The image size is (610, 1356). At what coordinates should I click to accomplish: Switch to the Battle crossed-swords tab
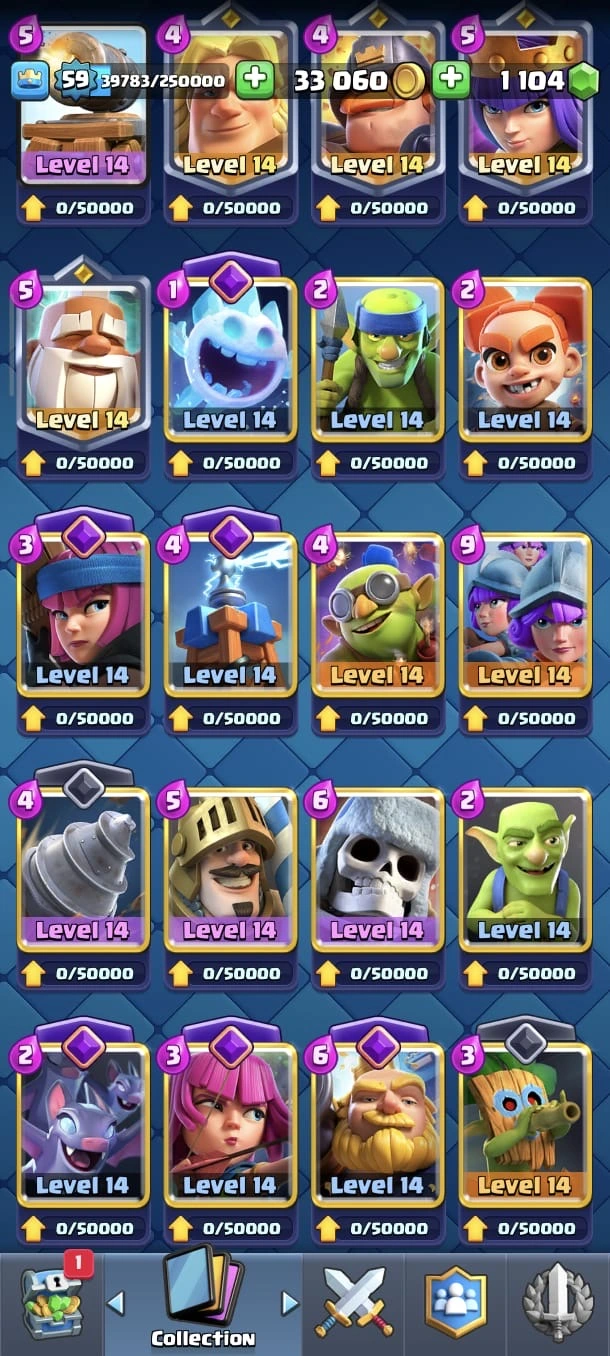tap(351, 1302)
